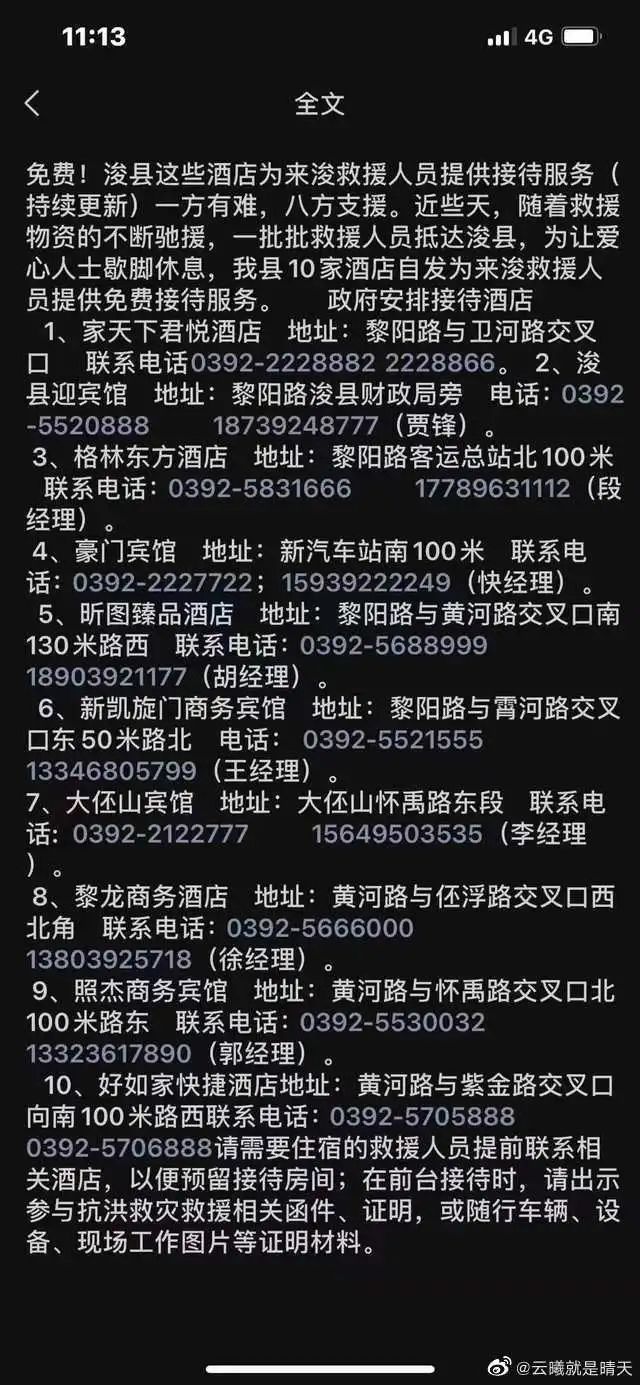Tap 胡经理's number 18903921177
640x1385 pixels.
click(x=107, y=678)
